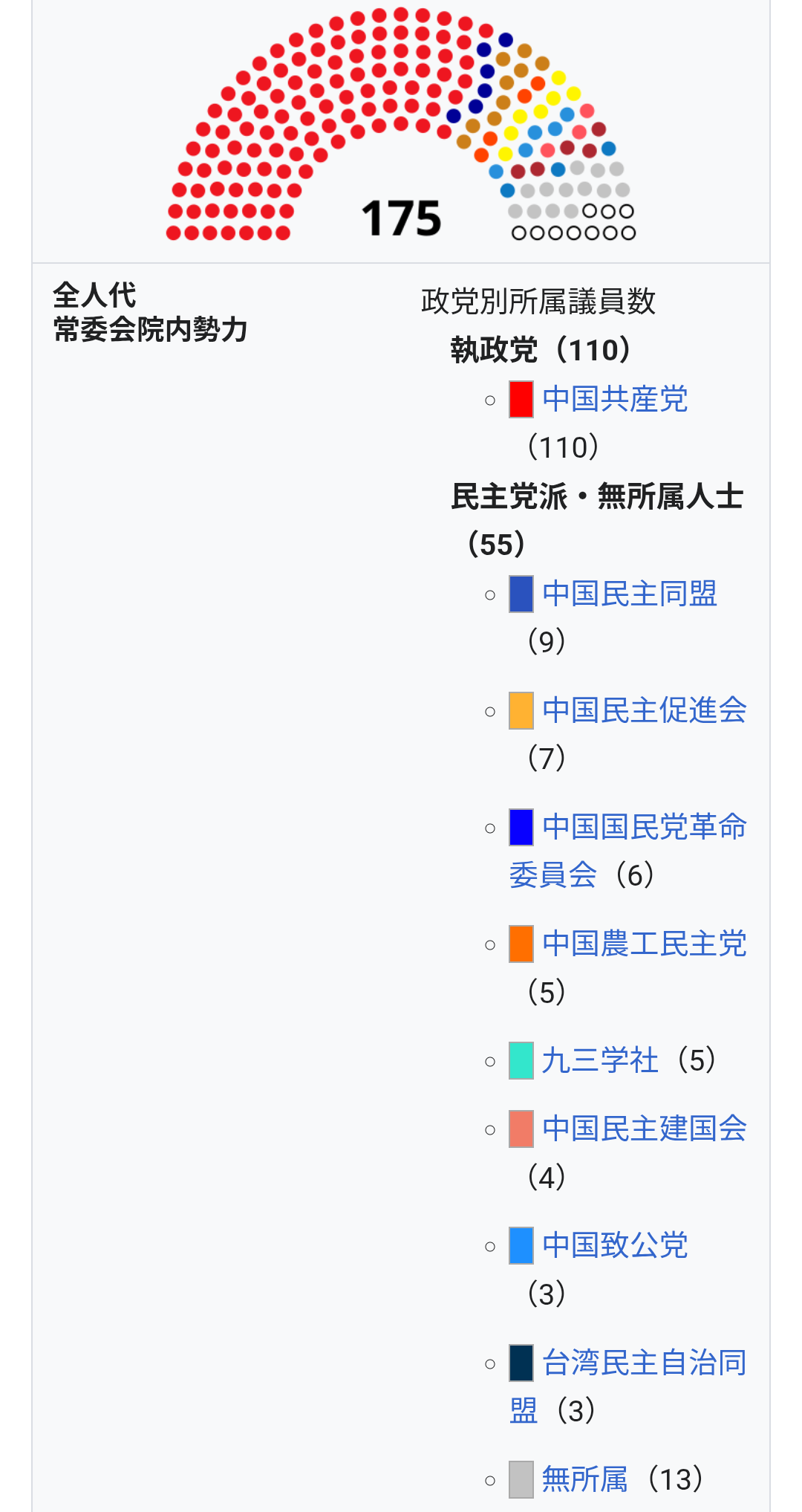Go to 中国国民党革命委員会 page
Viewport: 802px width, 1512px height.
coord(644,827)
